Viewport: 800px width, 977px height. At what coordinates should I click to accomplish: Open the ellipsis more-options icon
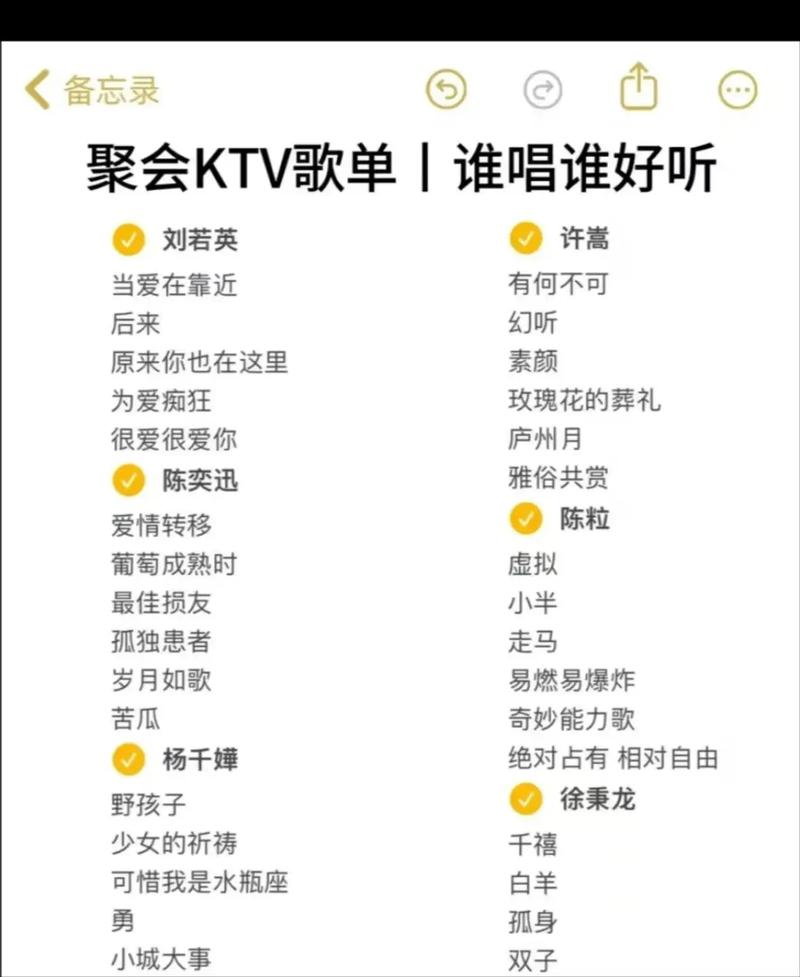point(737,89)
